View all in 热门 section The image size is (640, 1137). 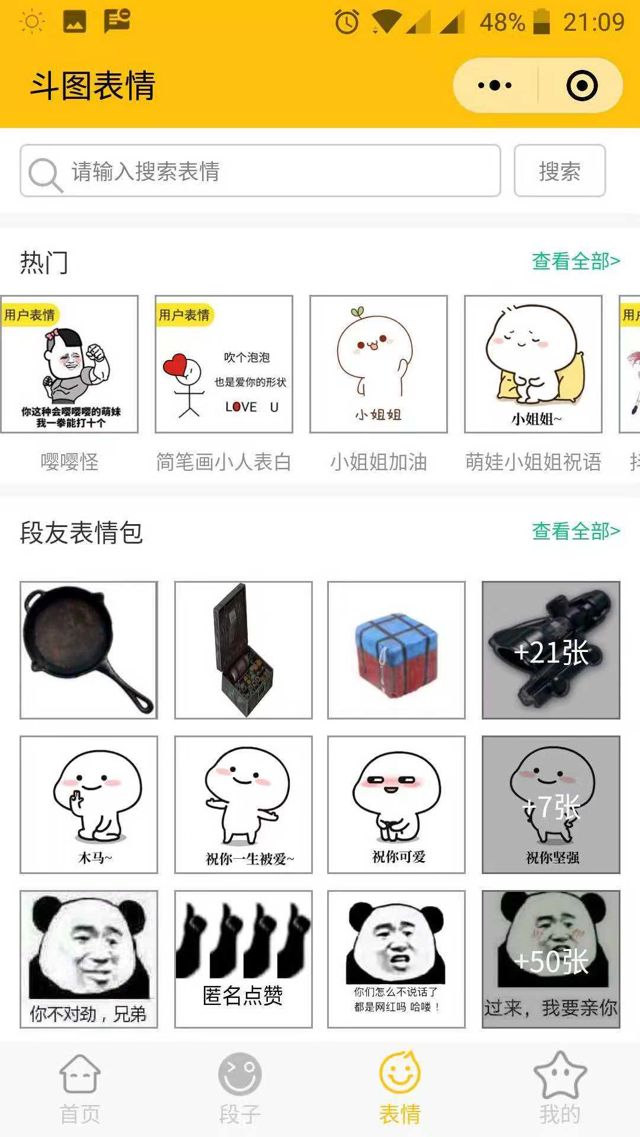tap(575, 261)
